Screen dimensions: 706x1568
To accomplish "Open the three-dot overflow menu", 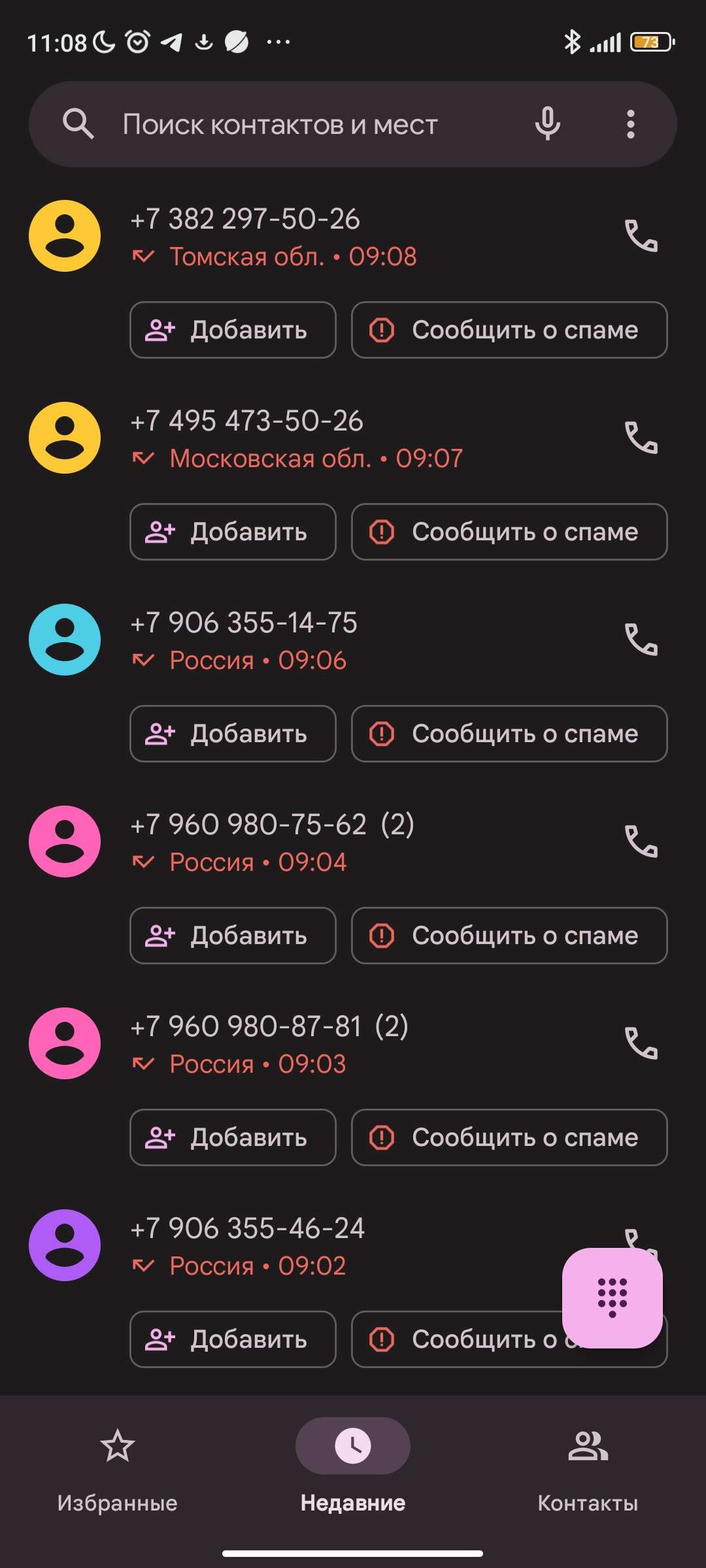I will click(631, 124).
